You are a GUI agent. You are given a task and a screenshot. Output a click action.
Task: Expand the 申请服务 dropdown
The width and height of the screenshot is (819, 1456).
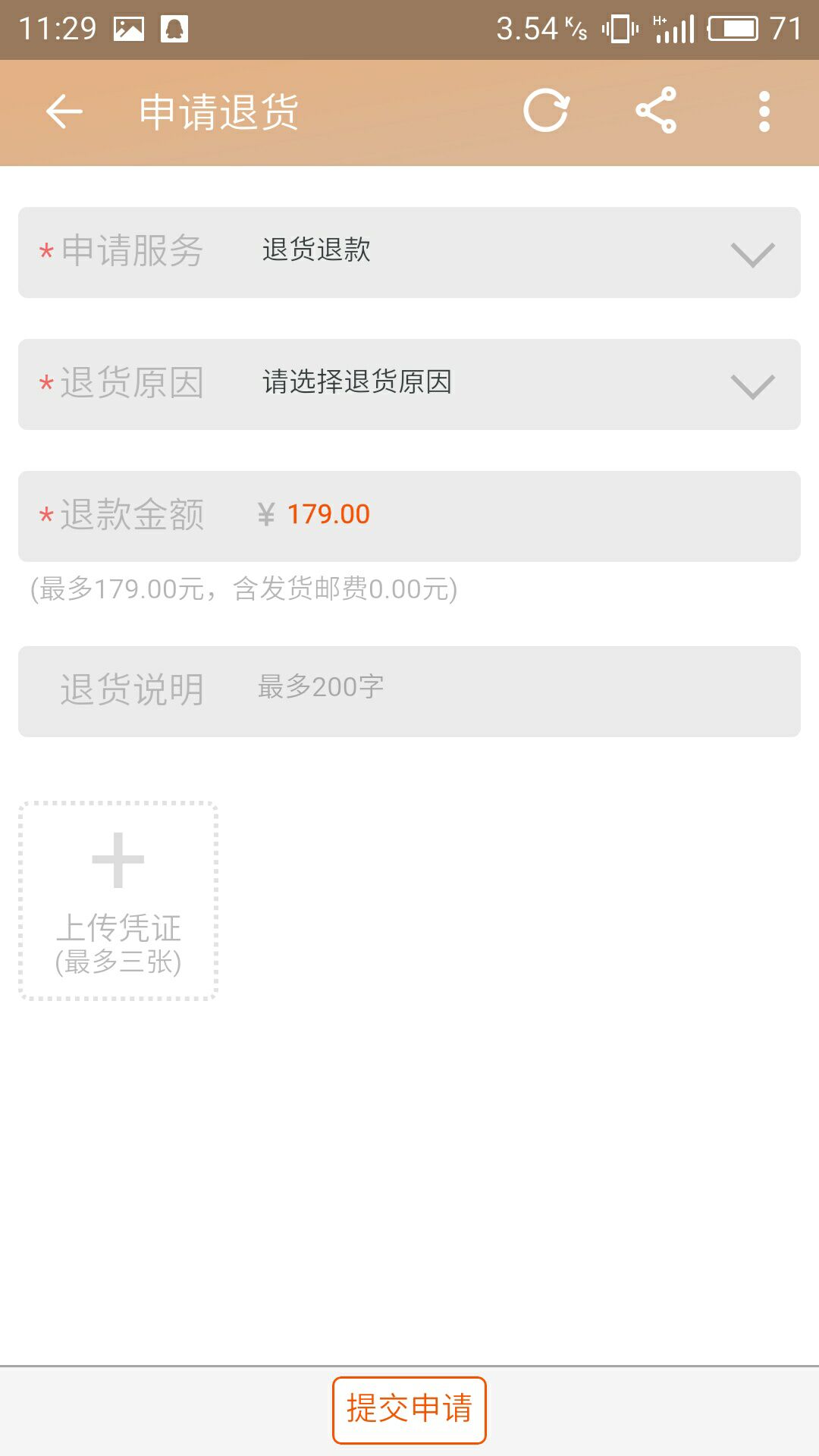[409, 253]
